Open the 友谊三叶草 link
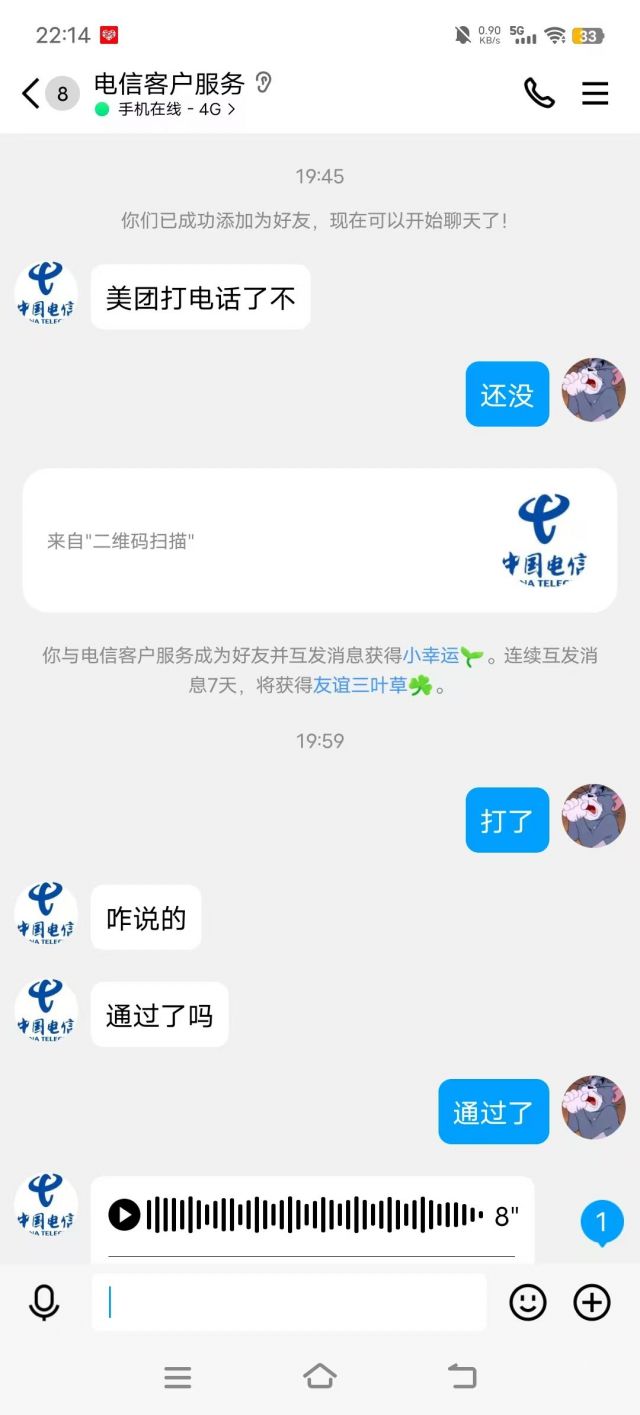 (x=361, y=686)
